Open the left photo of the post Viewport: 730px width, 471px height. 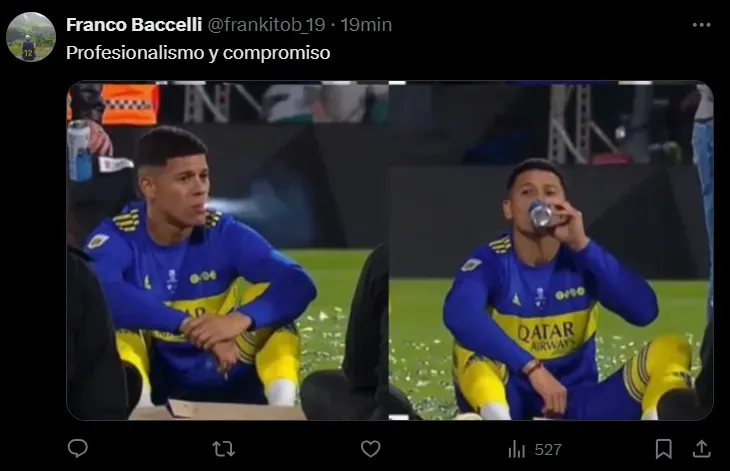227,250
